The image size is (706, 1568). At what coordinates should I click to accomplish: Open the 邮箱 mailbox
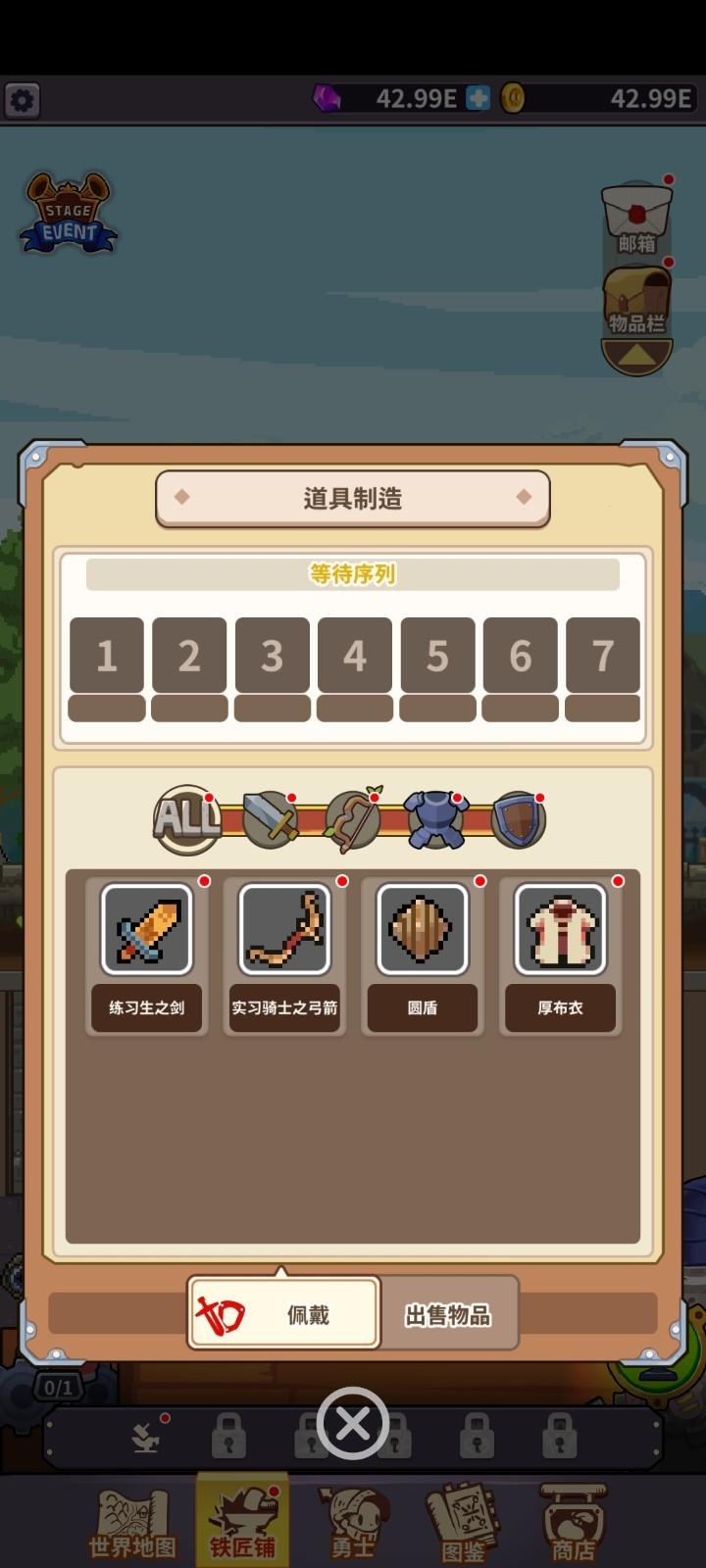click(x=636, y=219)
